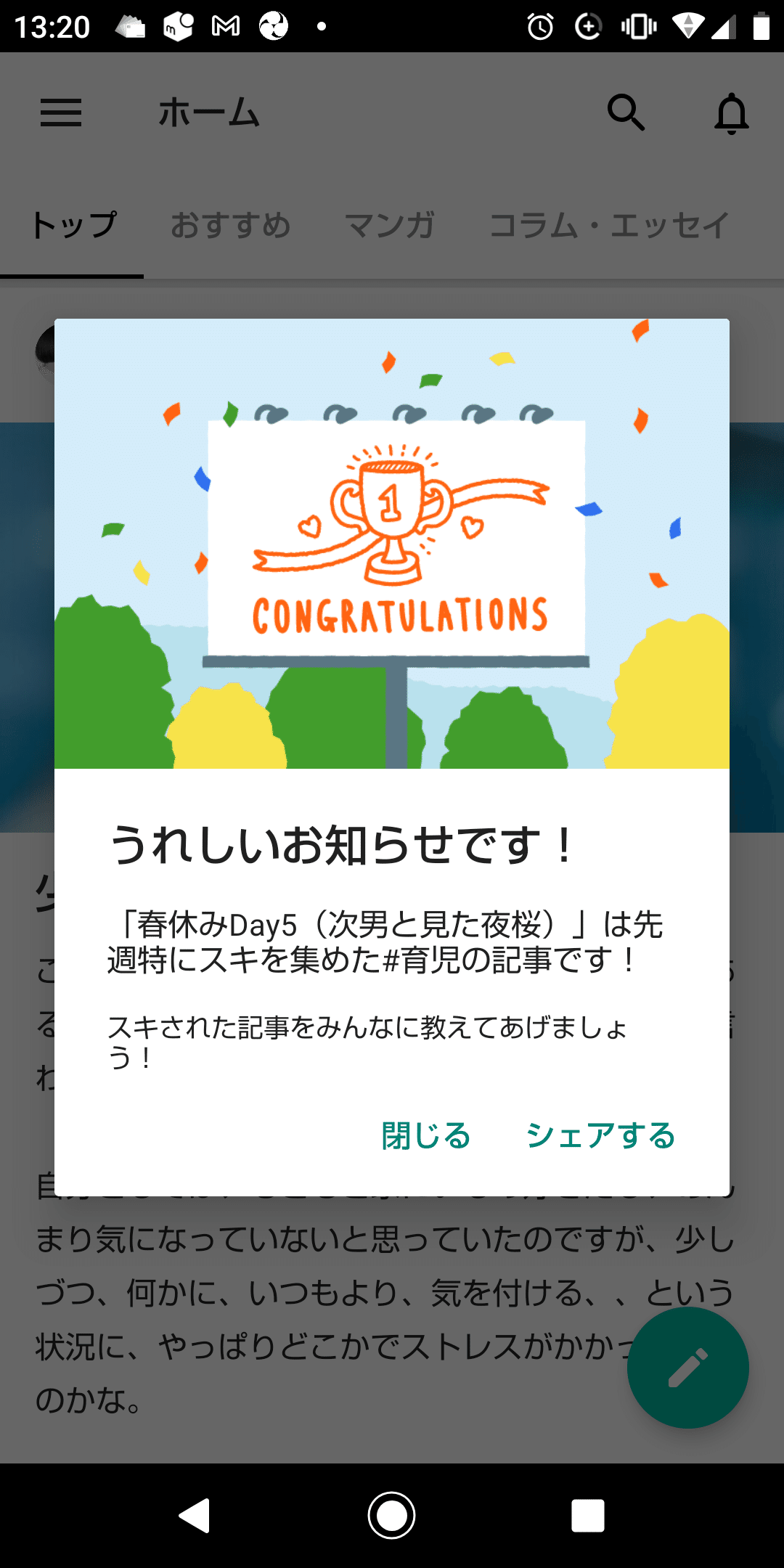Viewport: 784px width, 1568px height.
Task: Close the dialog with 閉じる
Action: click(x=425, y=1135)
